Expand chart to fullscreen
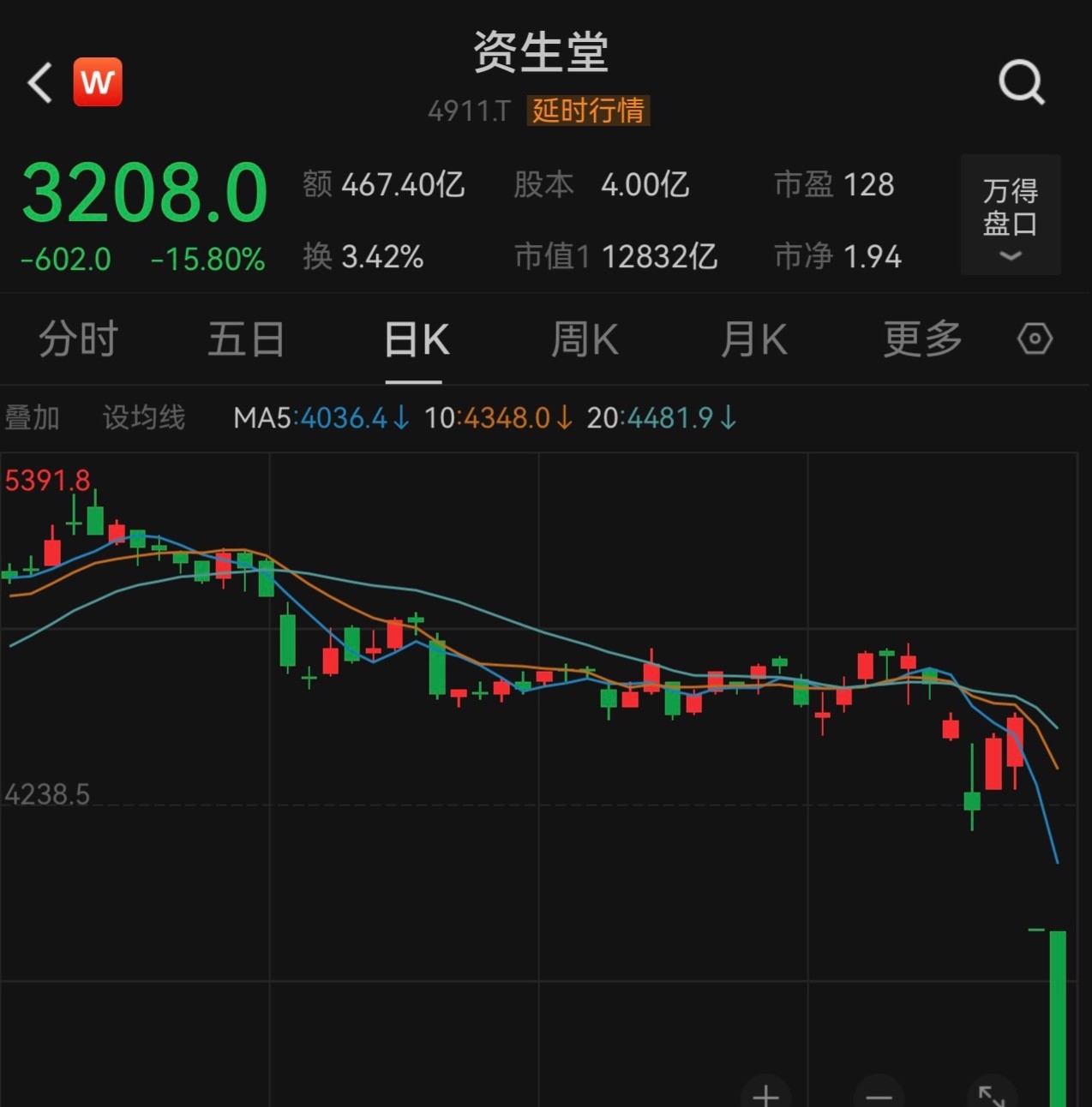Screen dimensions: 1092x1107 992,1094
